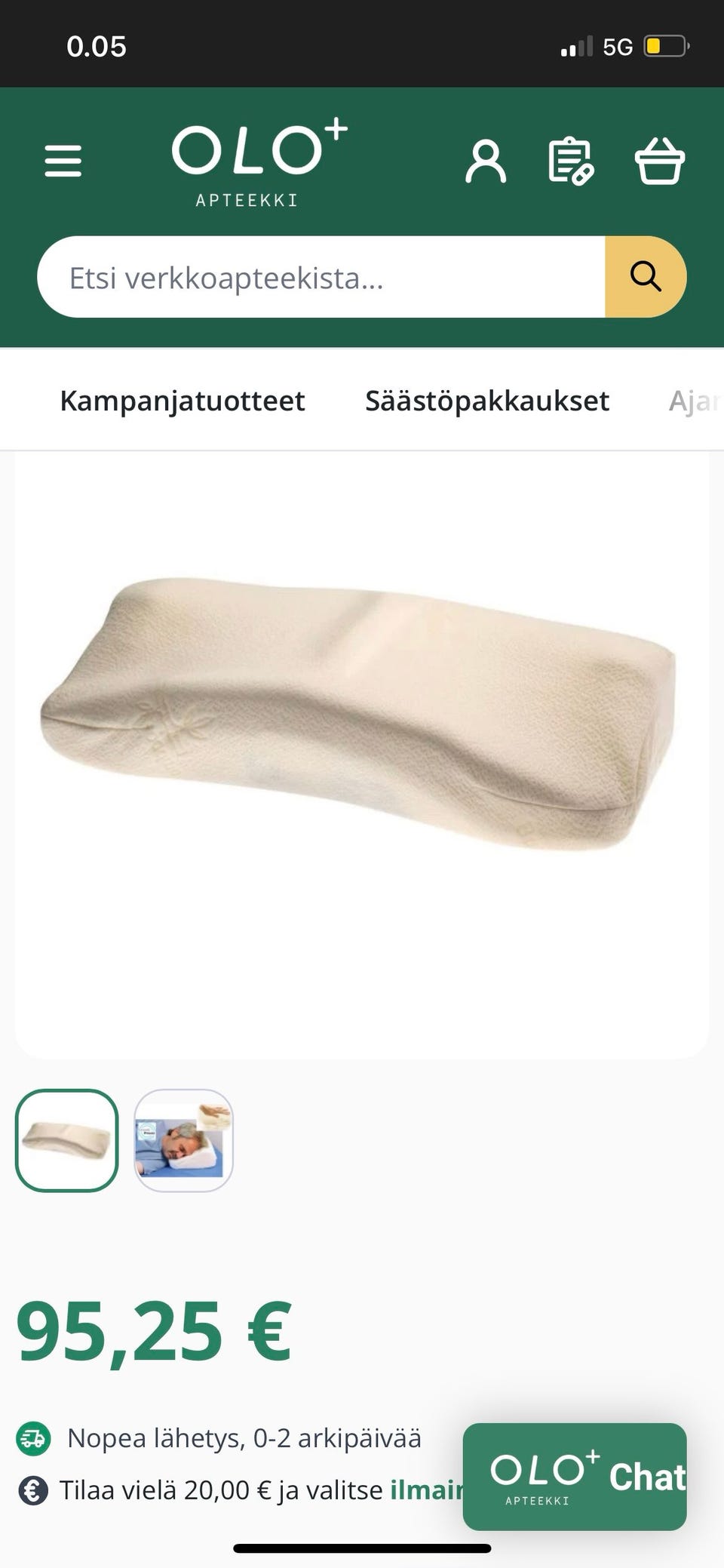
Task: Select the sleeping man thumbnail
Action: [x=183, y=1140]
